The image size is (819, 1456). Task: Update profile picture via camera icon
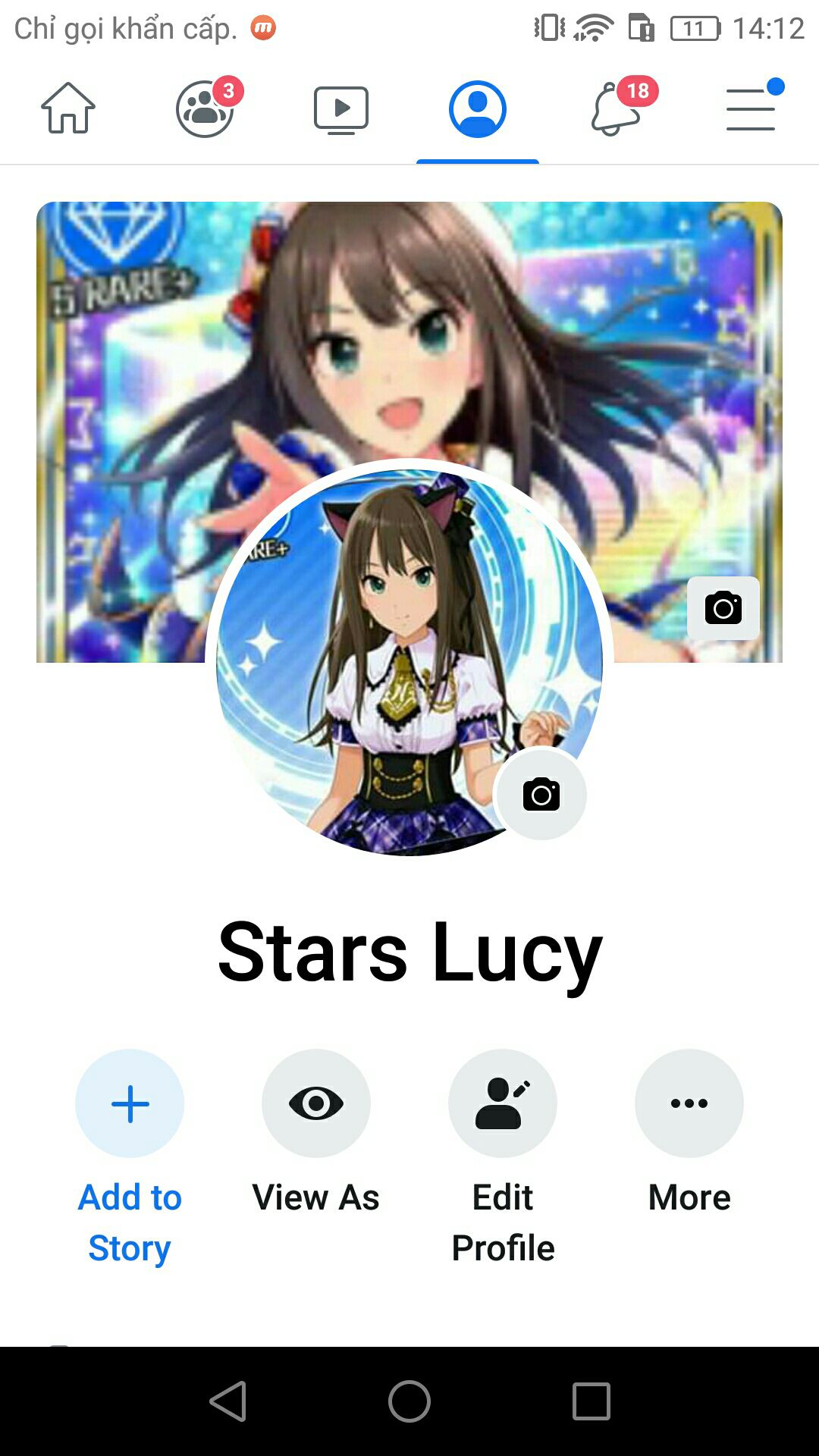[541, 794]
